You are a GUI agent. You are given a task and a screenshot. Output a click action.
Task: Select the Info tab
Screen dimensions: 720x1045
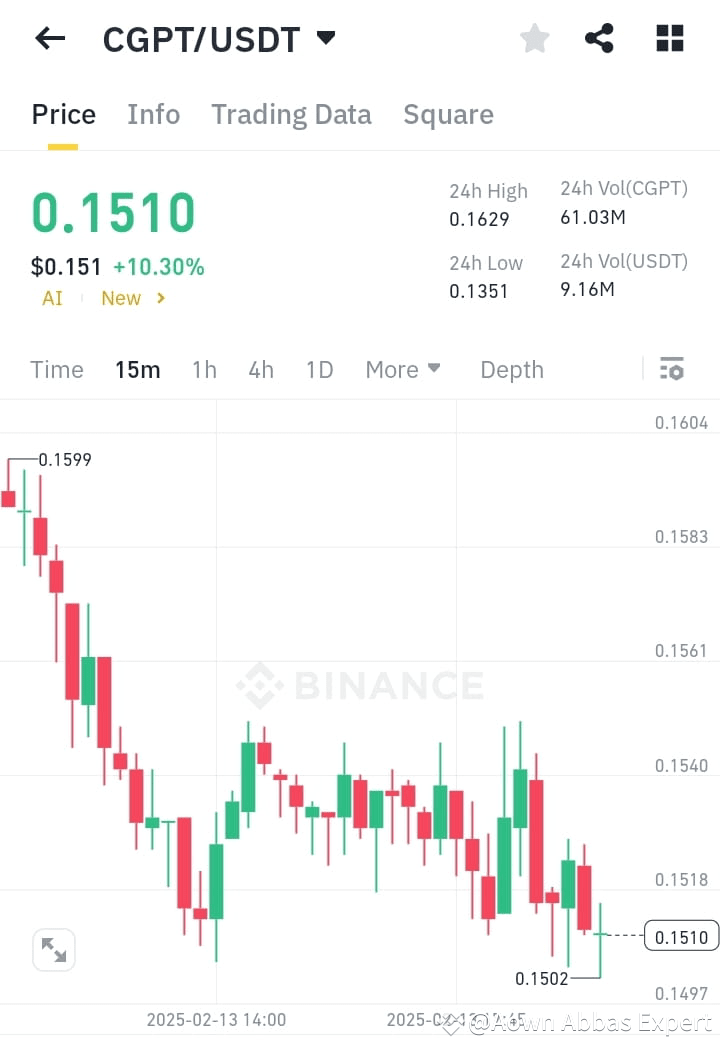pos(153,114)
